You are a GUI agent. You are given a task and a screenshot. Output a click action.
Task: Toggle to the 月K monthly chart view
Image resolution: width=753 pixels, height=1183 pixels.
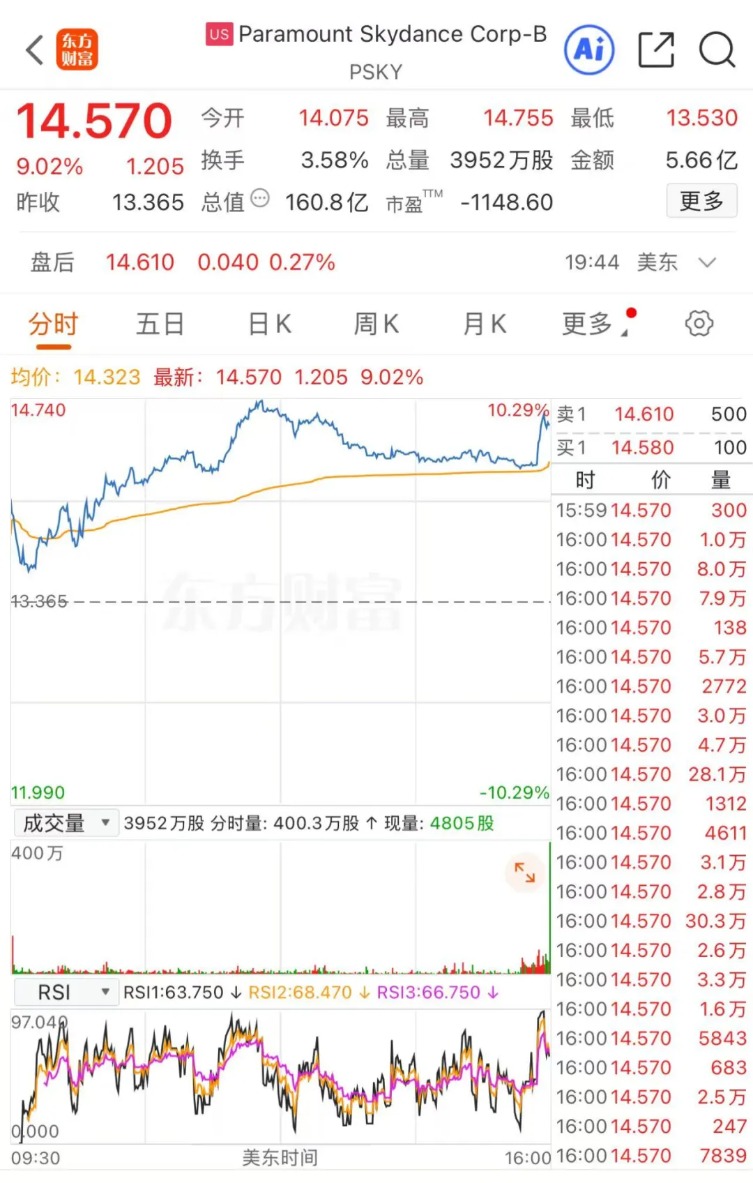[x=483, y=323]
